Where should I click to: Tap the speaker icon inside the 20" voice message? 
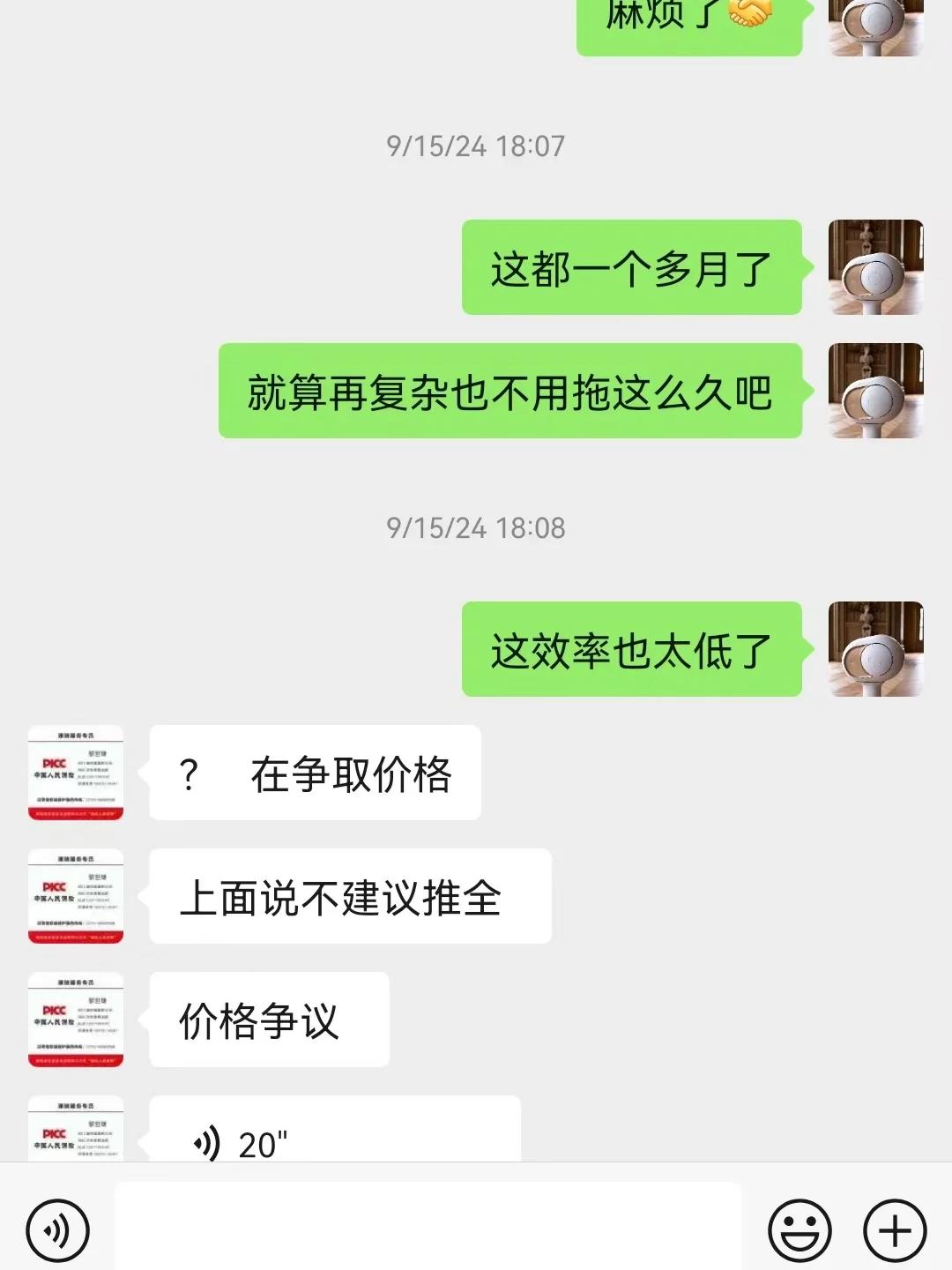(x=209, y=1140)
